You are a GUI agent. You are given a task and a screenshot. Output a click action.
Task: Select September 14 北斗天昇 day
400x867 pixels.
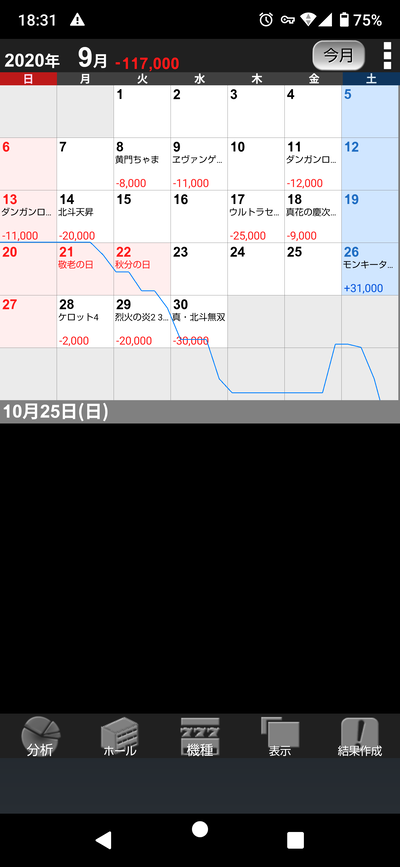85,217
